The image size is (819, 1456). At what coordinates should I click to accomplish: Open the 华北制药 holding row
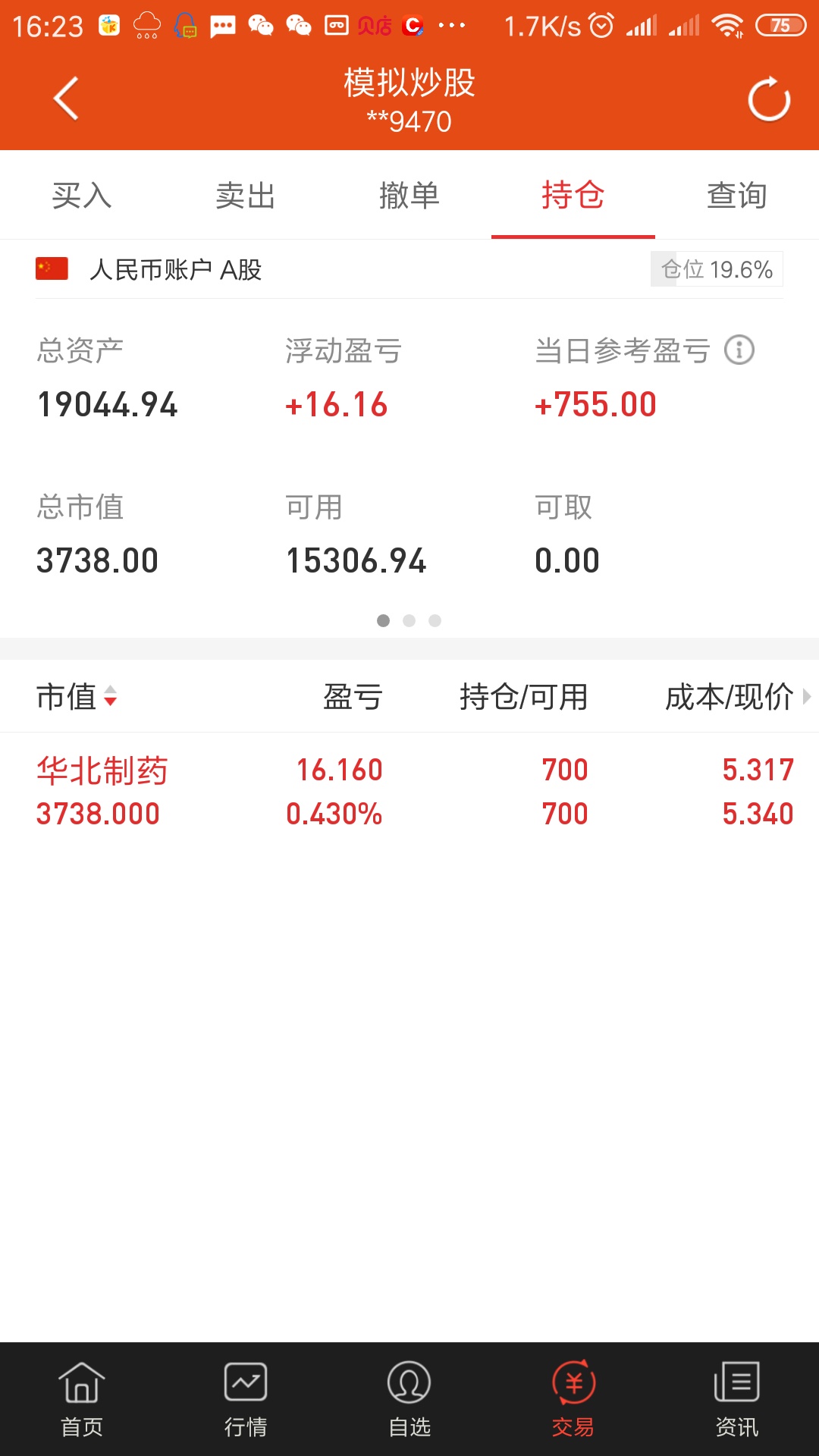pos(409,792)
